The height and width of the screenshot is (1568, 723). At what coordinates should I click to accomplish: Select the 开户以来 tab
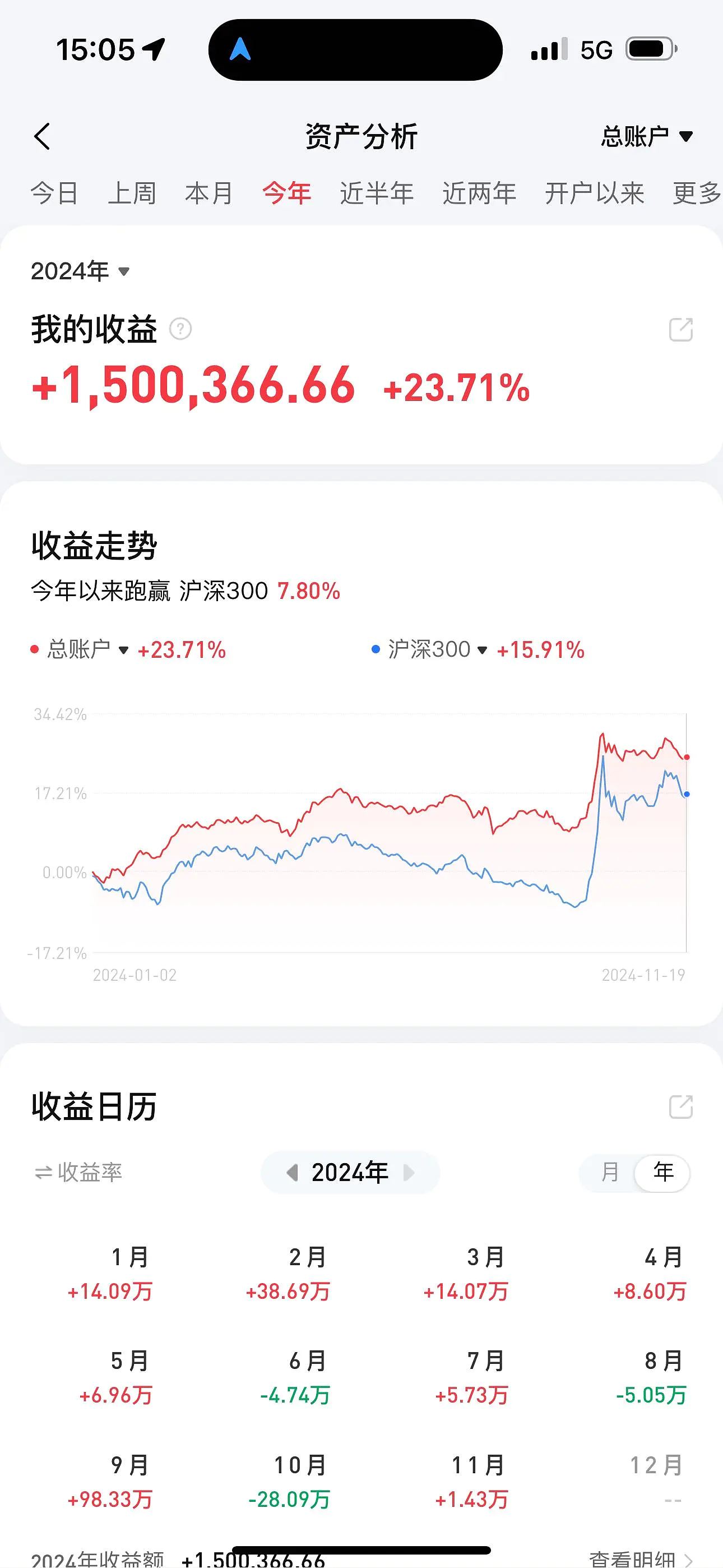click(594, 192)
